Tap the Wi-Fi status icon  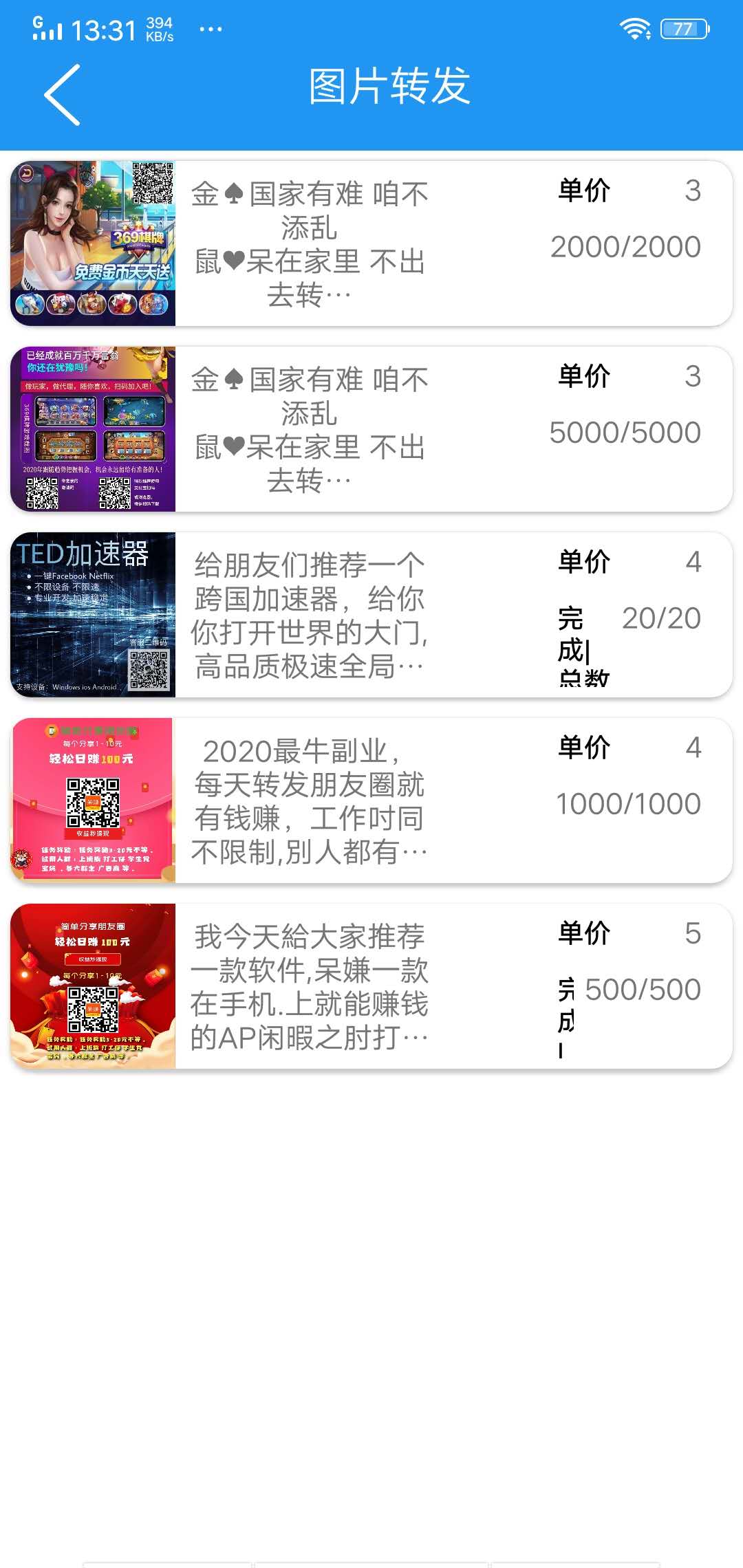click(x=634, y=28)
